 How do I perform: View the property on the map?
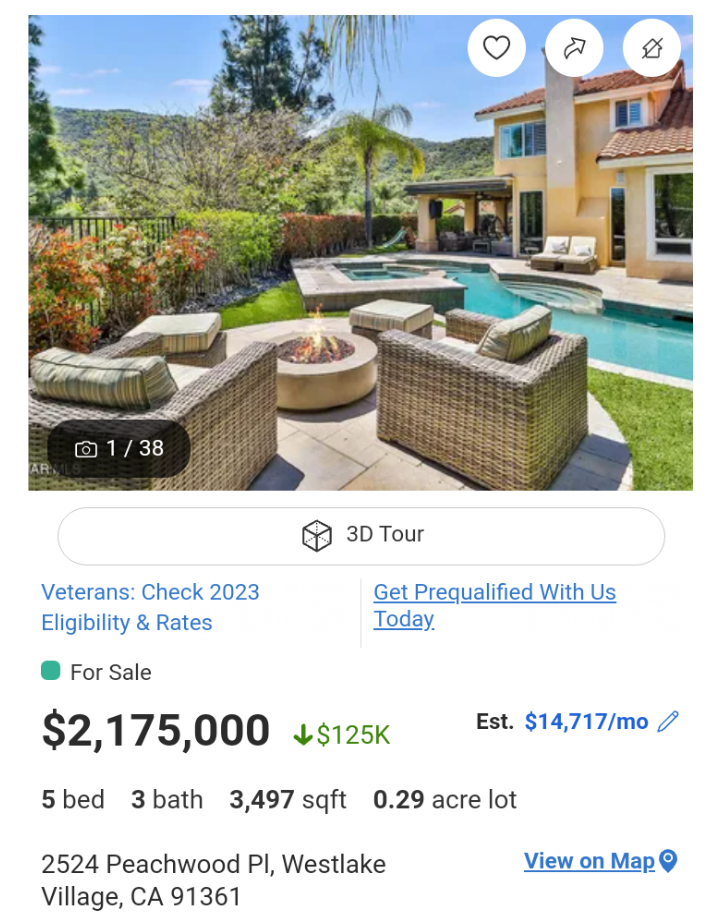(600, 861)
